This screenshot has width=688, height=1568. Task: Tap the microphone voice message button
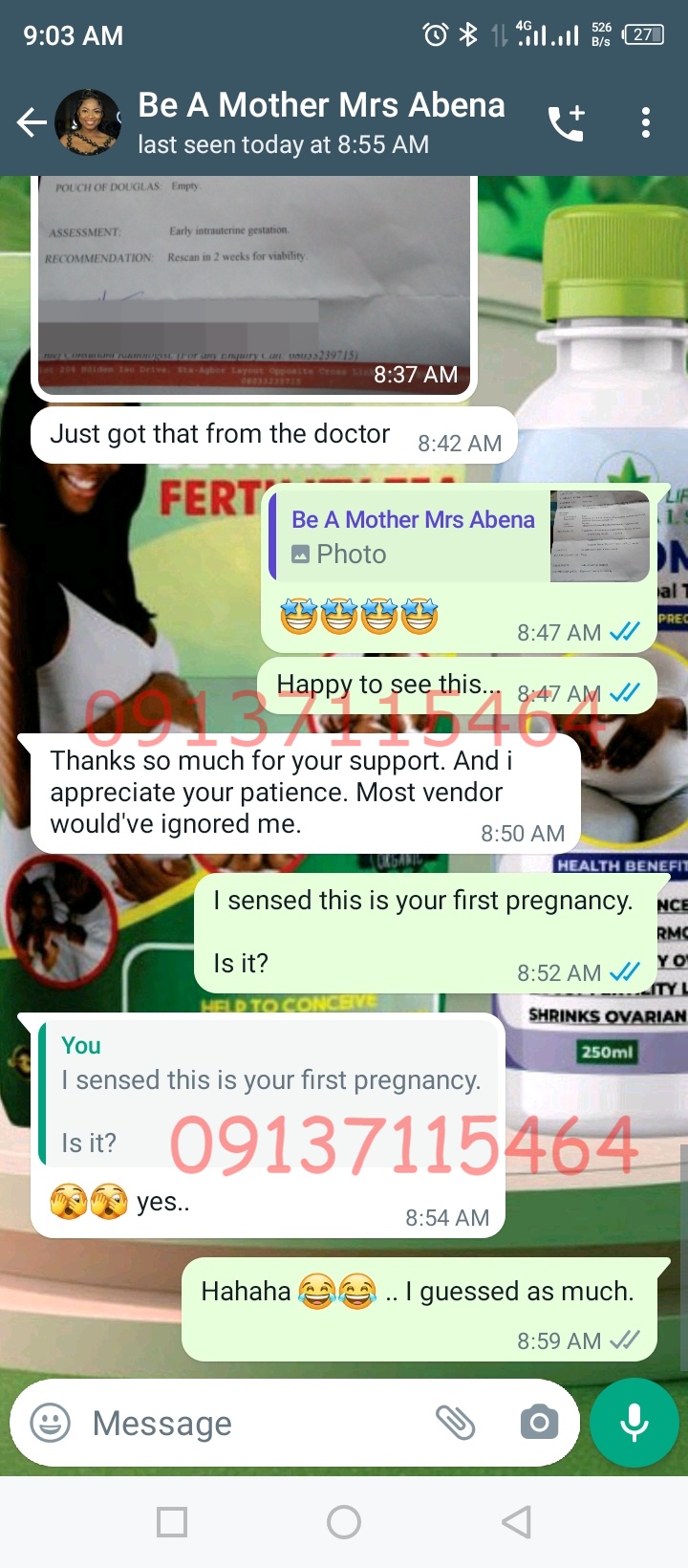[634, 1423]
